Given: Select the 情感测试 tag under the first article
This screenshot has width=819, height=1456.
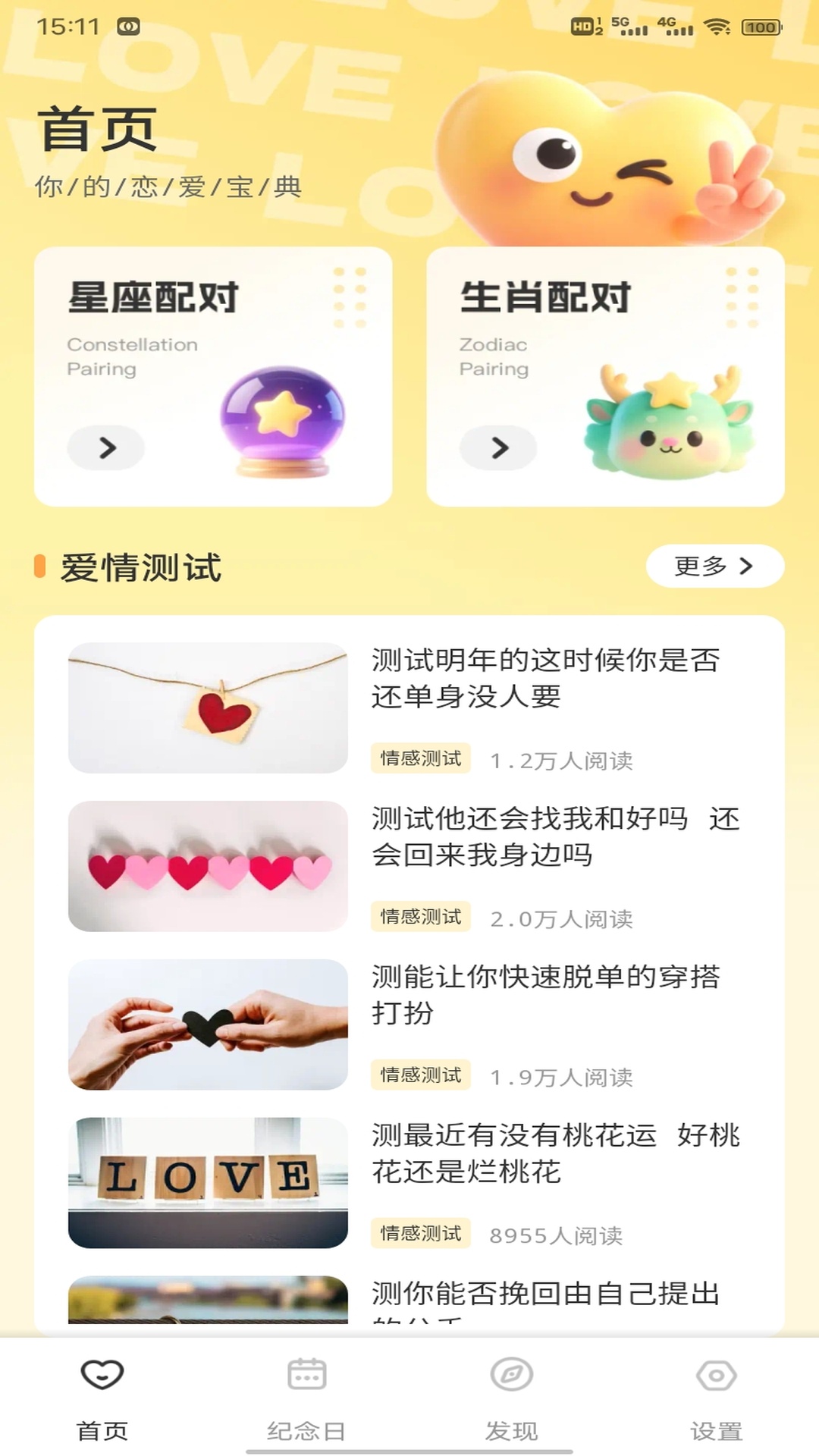Looking at the screenshot, I should (x=420, y=758).
